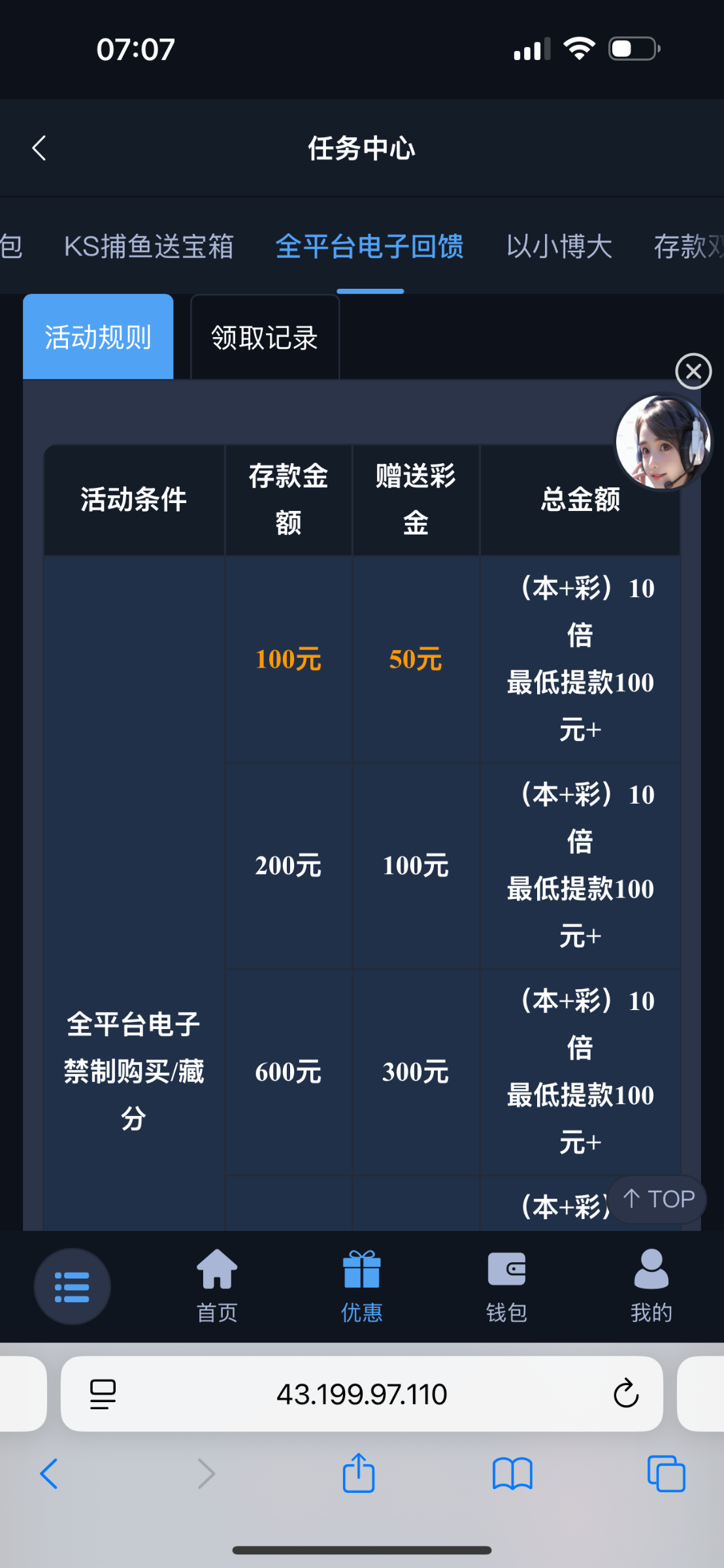The height and width of the screenshot is (1568, 724).
Task: Open customer service chat avatar
Action: click(663, 442)
